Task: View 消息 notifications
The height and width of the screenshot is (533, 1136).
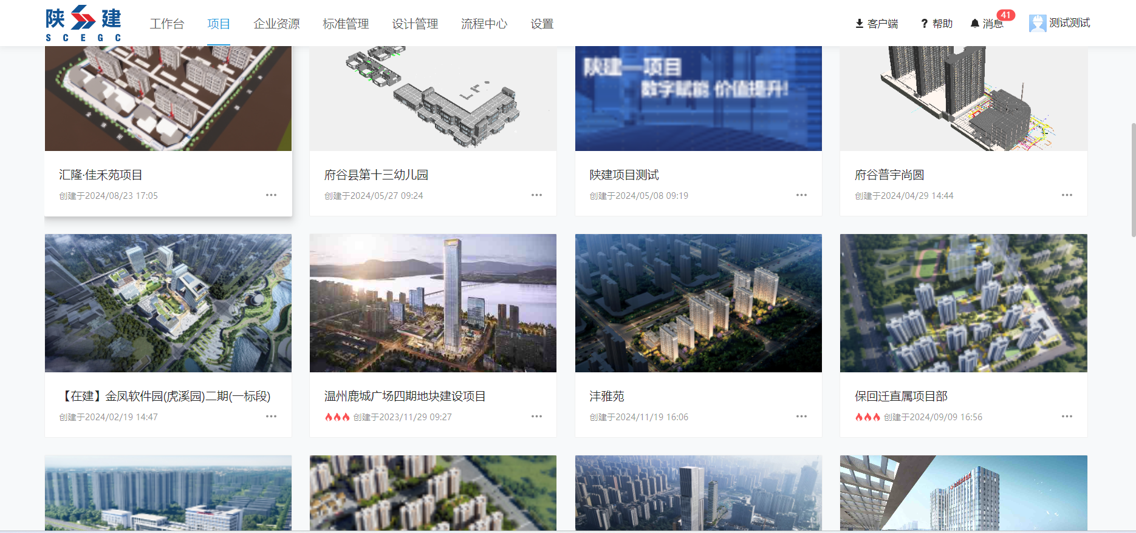Action: pos(987,24)
